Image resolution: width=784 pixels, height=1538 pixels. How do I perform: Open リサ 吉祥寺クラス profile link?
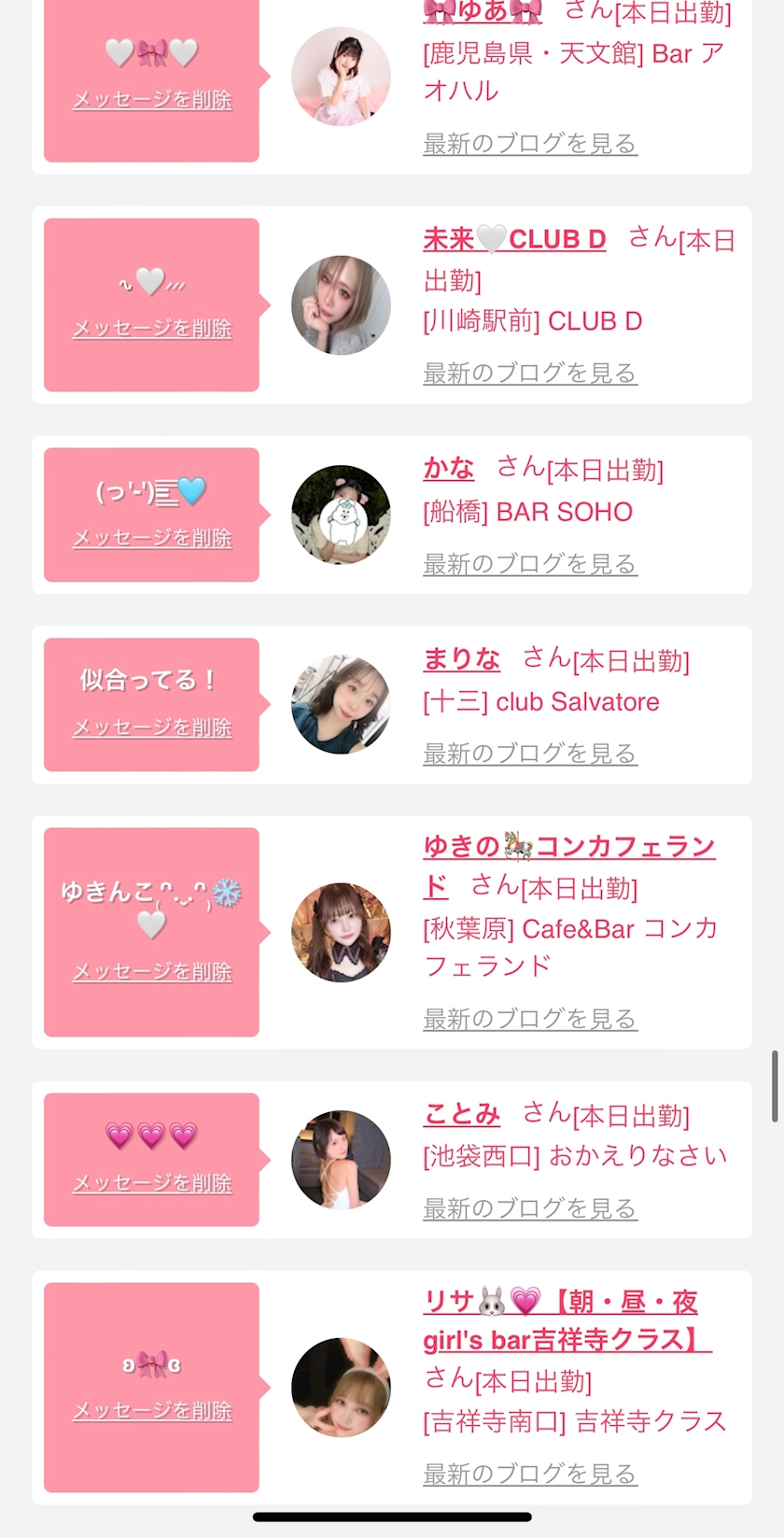pos(560,1320)
